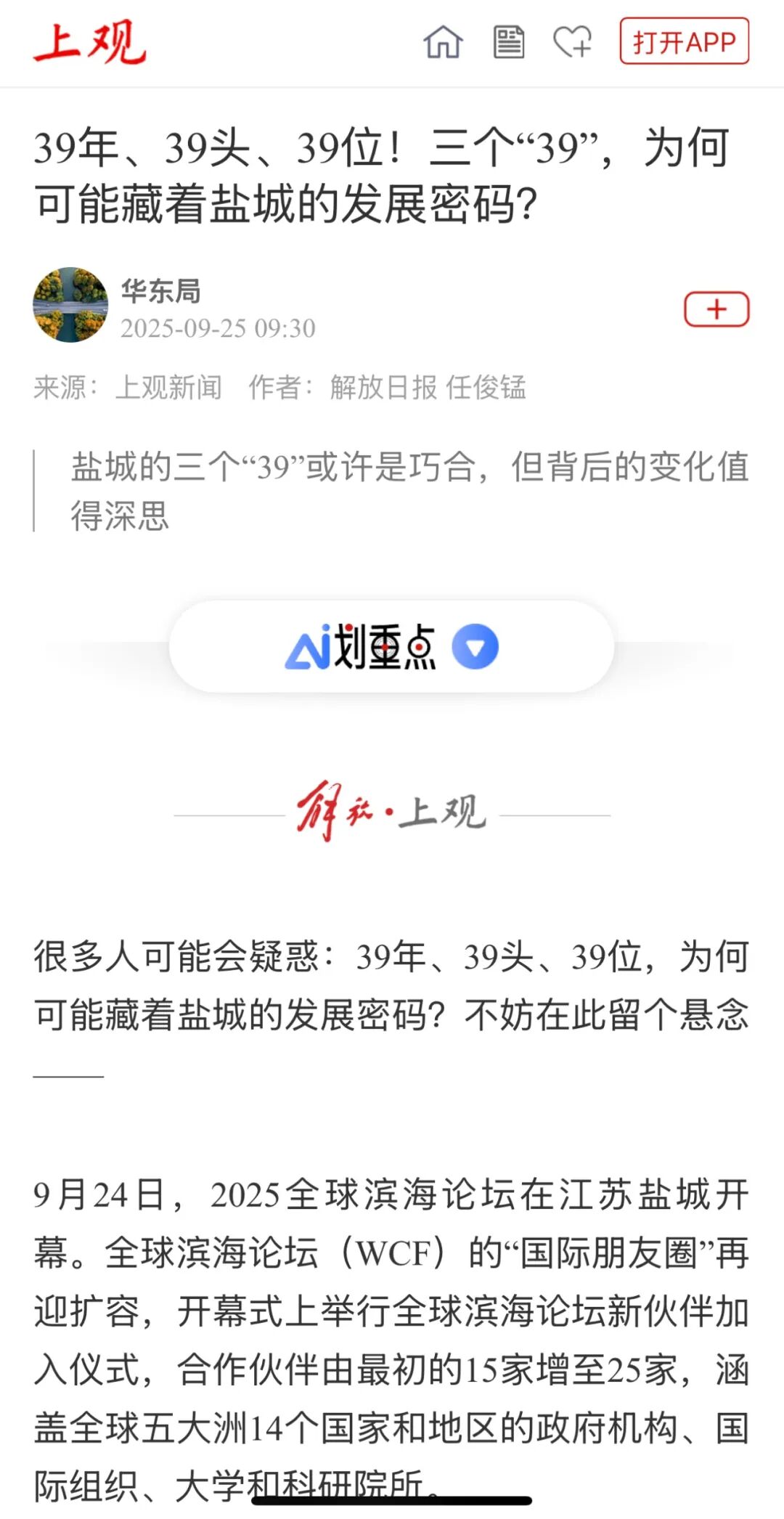Go to the home page icon

click(x=443, y=42)
